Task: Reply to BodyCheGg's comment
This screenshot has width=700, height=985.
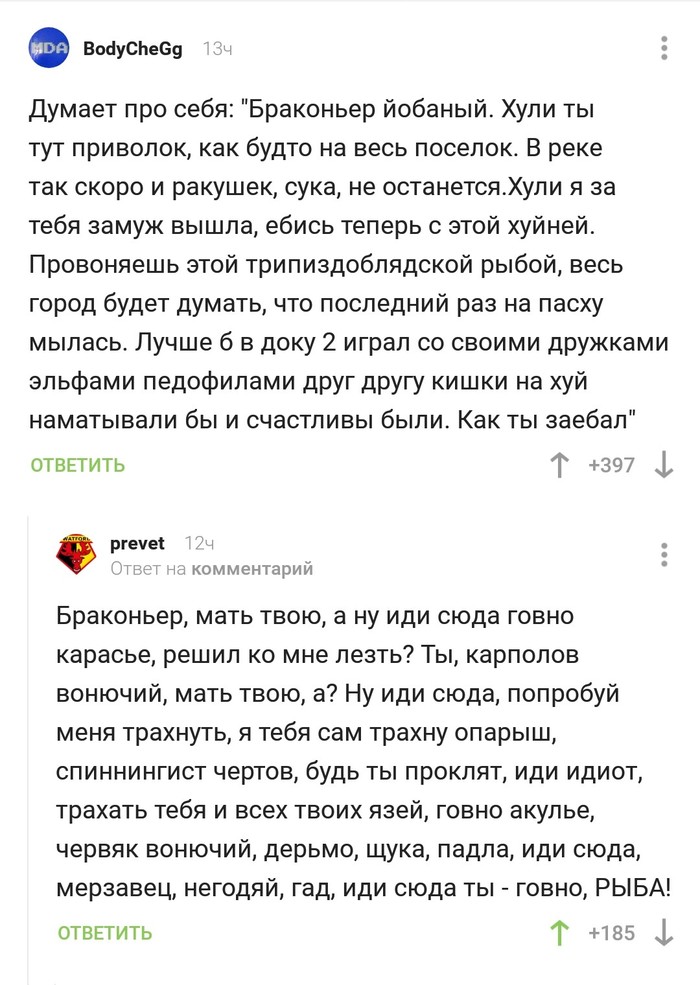Action: coord(78,465)
